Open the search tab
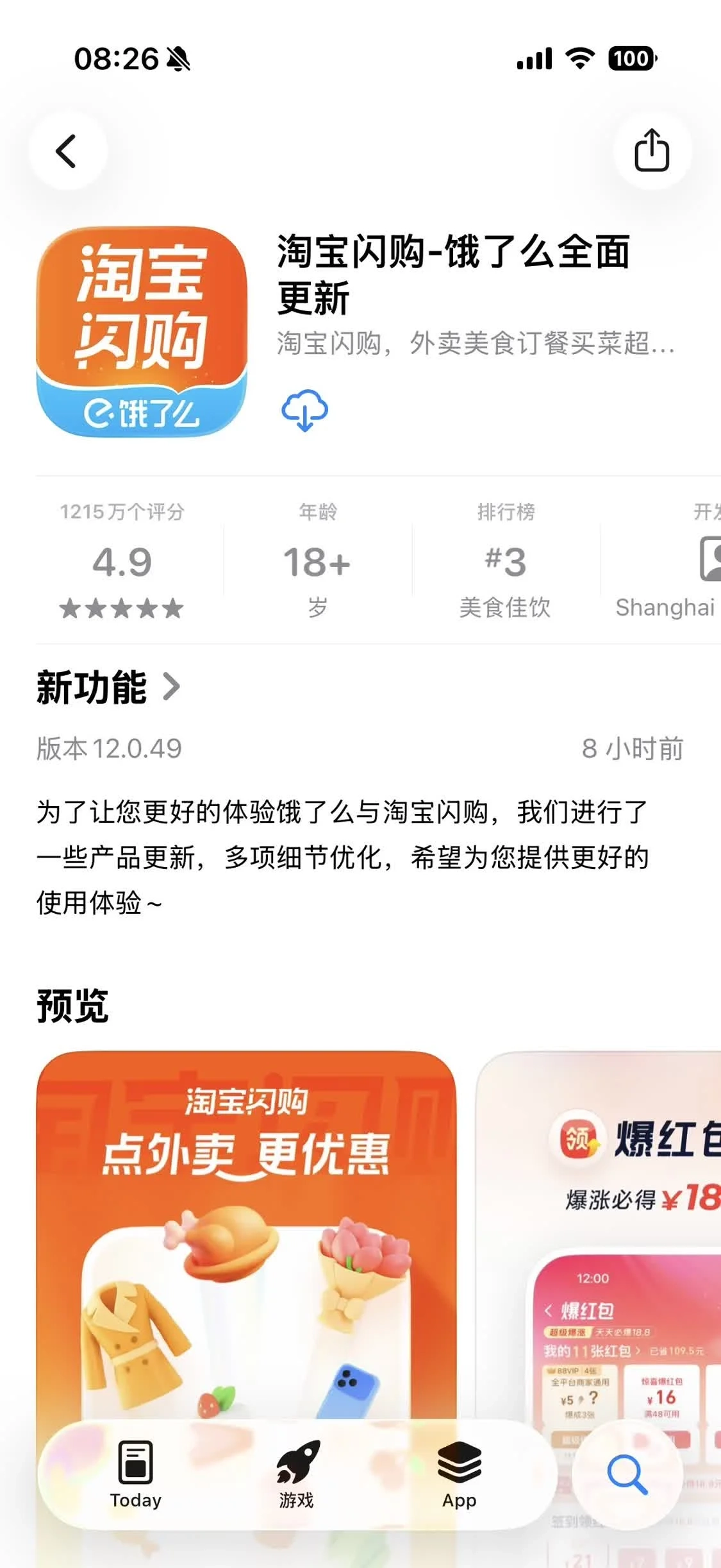 (x=627, y=1474)
